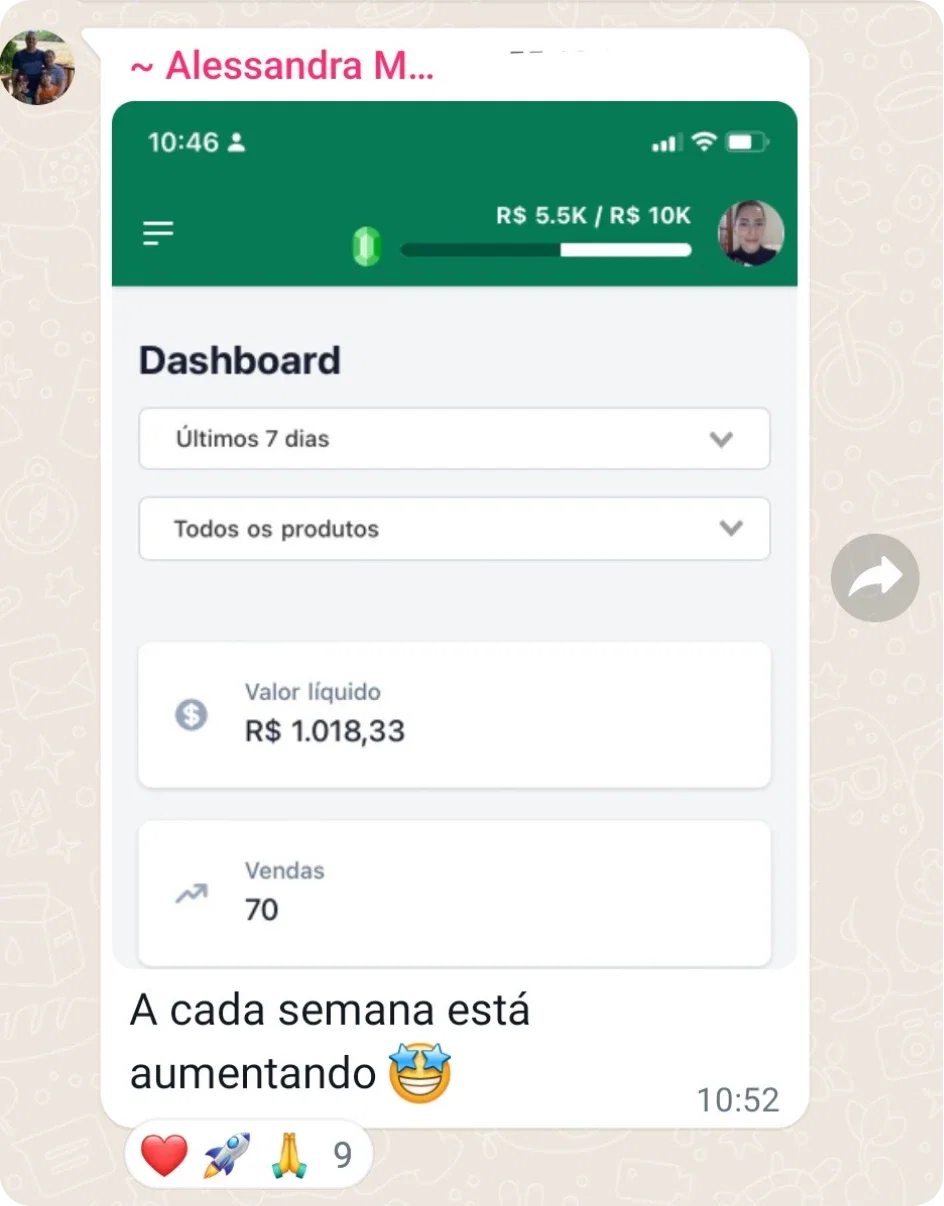View the 9 reactions on the message
Viewport: 944px width, 1206px height.
tap(248, 1156)
